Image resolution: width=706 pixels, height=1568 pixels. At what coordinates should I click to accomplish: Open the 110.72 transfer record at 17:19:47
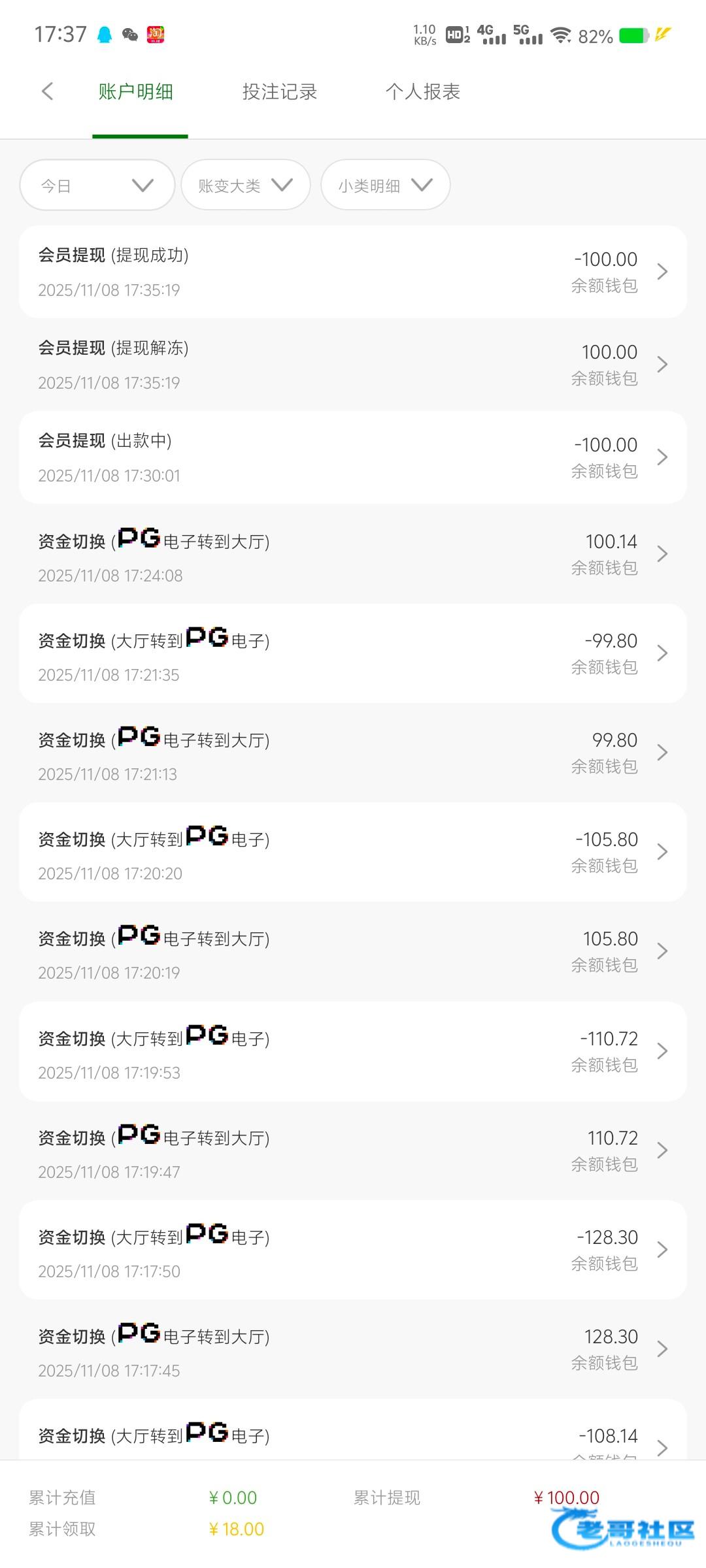pyautogui.click(x=353, y=1151)
